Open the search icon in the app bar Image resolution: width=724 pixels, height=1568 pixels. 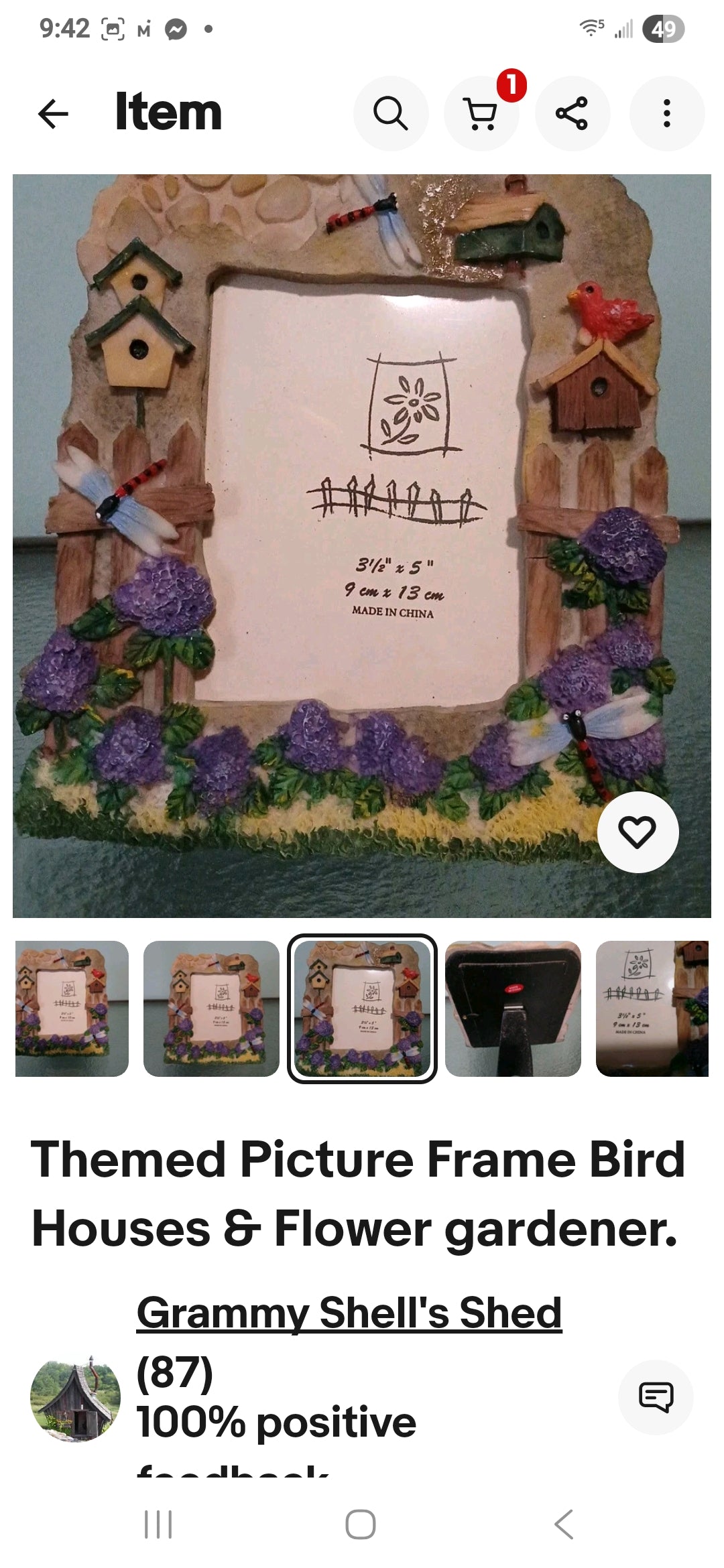(390, 113)
